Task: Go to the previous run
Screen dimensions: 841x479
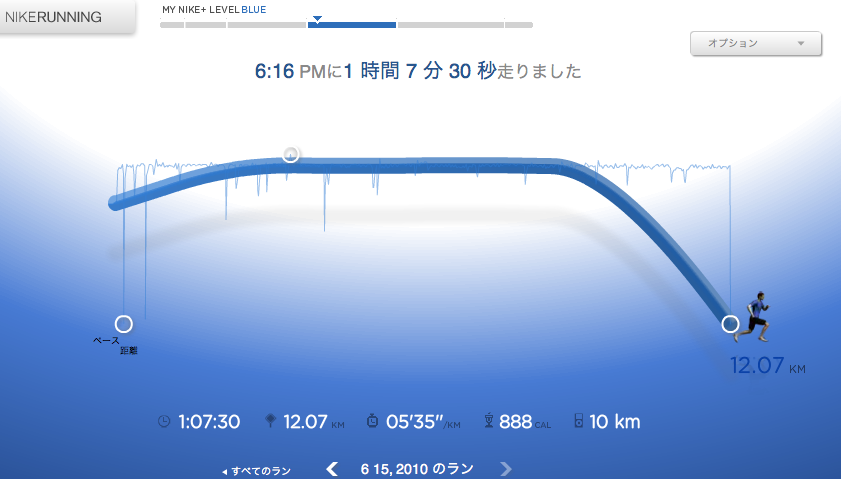Action: tap(332, 468)
